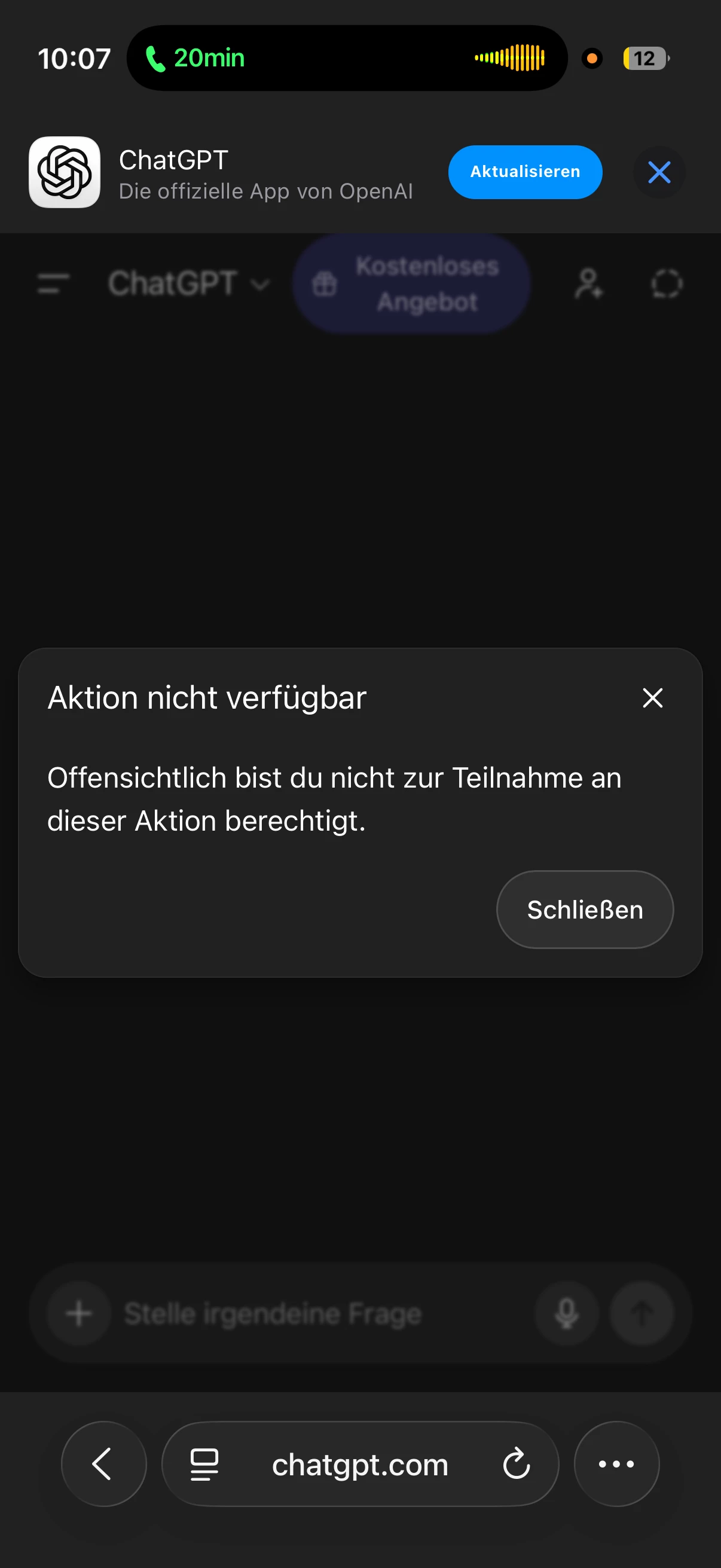Dismiss the dialog with the X icon
The width and height of the screenshot is (721, 1568).
[x=652, y=697]
